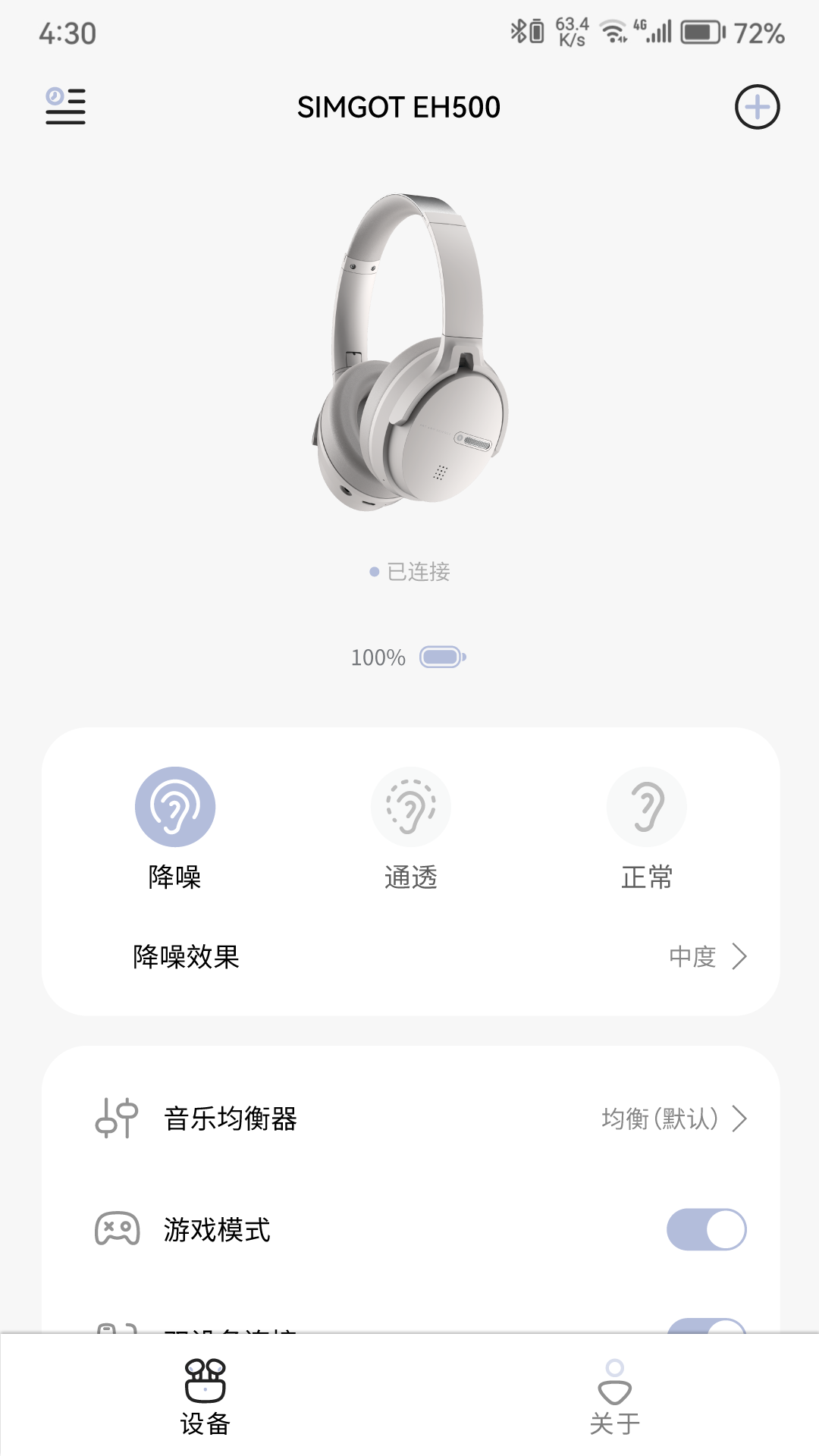Select 正常 normal mode
Viewport: 819px width, 1456px height.
coord(646,807)
